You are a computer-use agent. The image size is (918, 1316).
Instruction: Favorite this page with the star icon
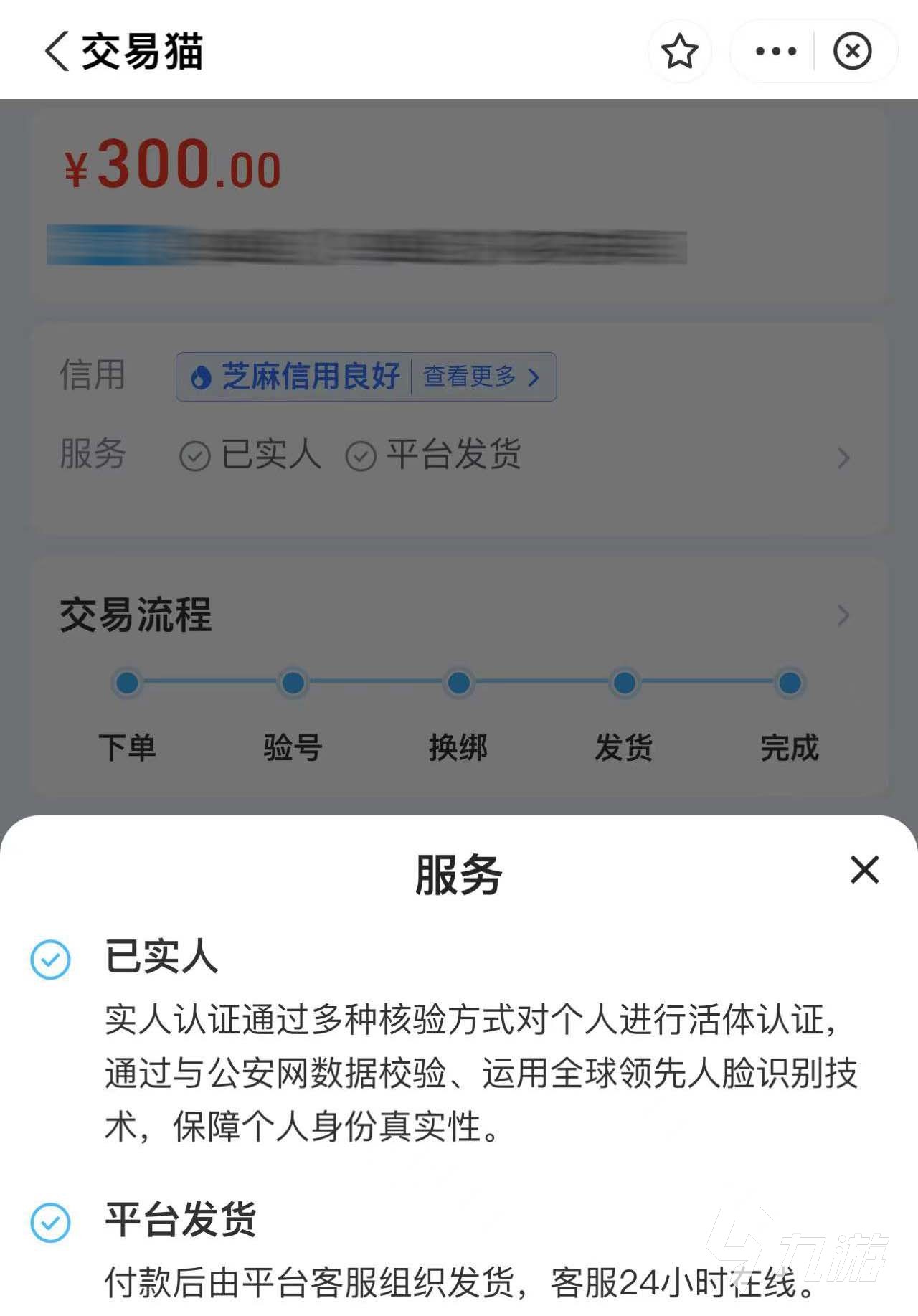679,52
